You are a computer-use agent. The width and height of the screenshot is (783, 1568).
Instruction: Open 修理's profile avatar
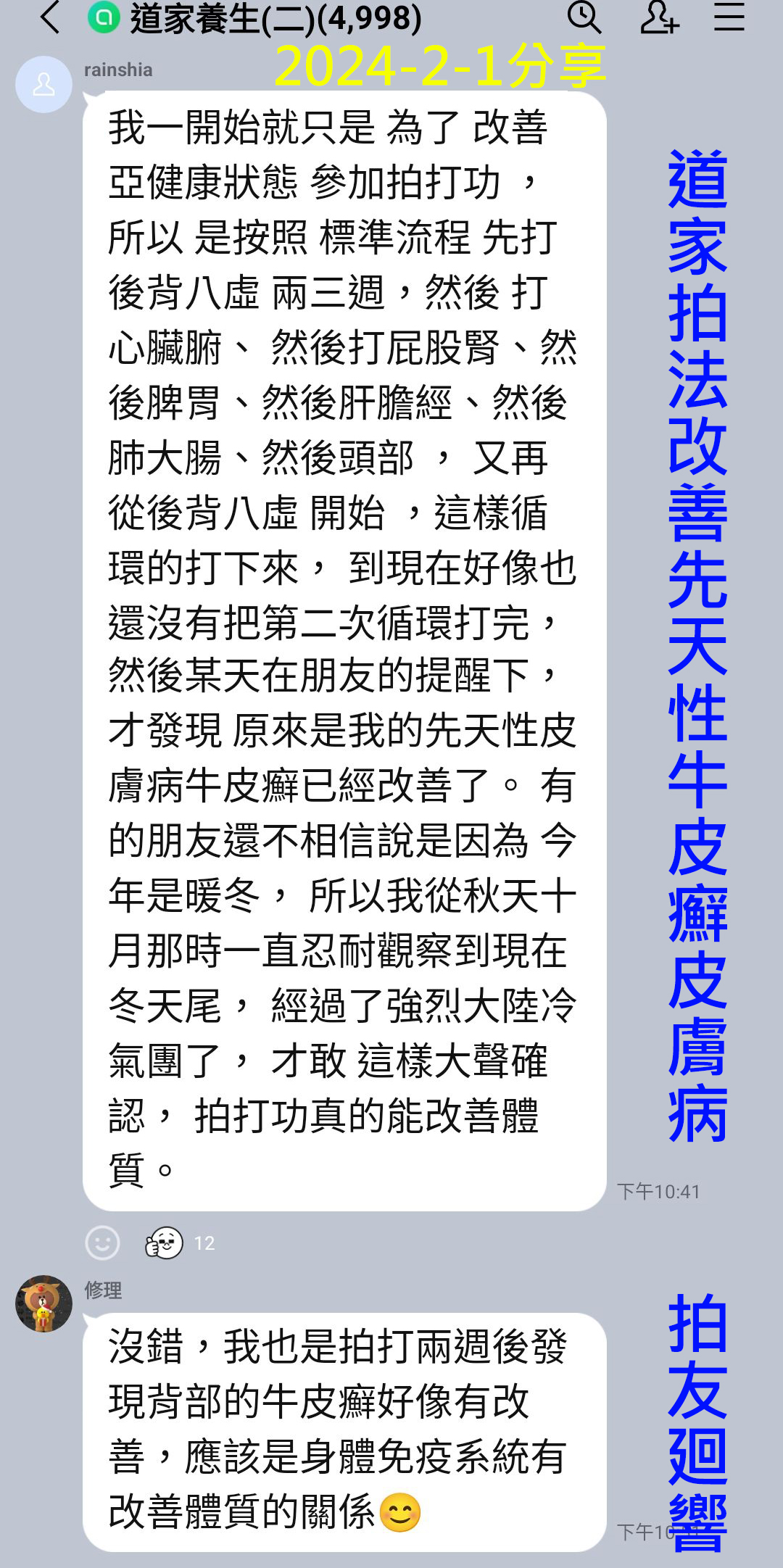click(43, 1303)
